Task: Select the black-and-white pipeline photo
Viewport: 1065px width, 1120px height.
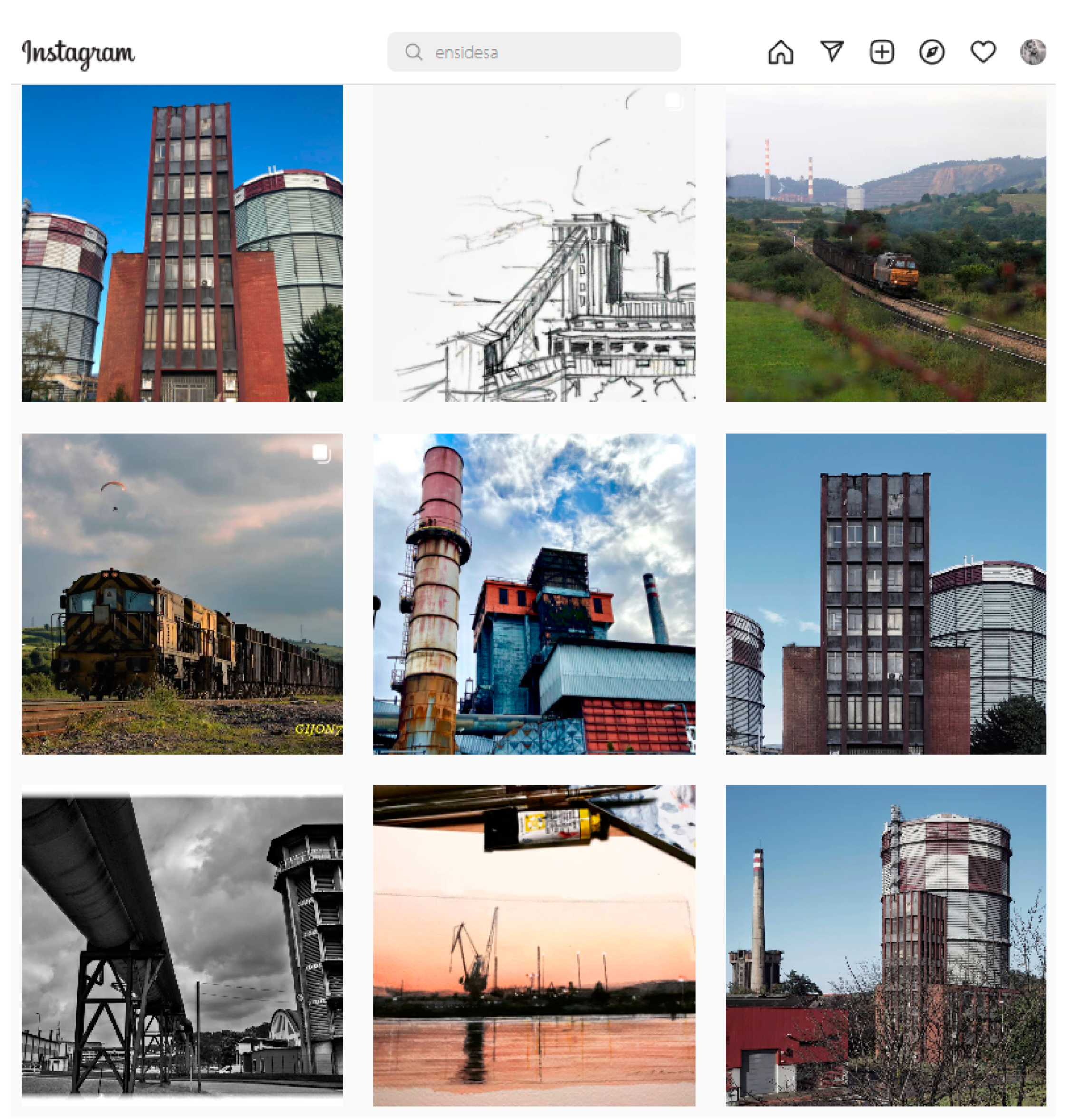Action: [x=182, y=945]
